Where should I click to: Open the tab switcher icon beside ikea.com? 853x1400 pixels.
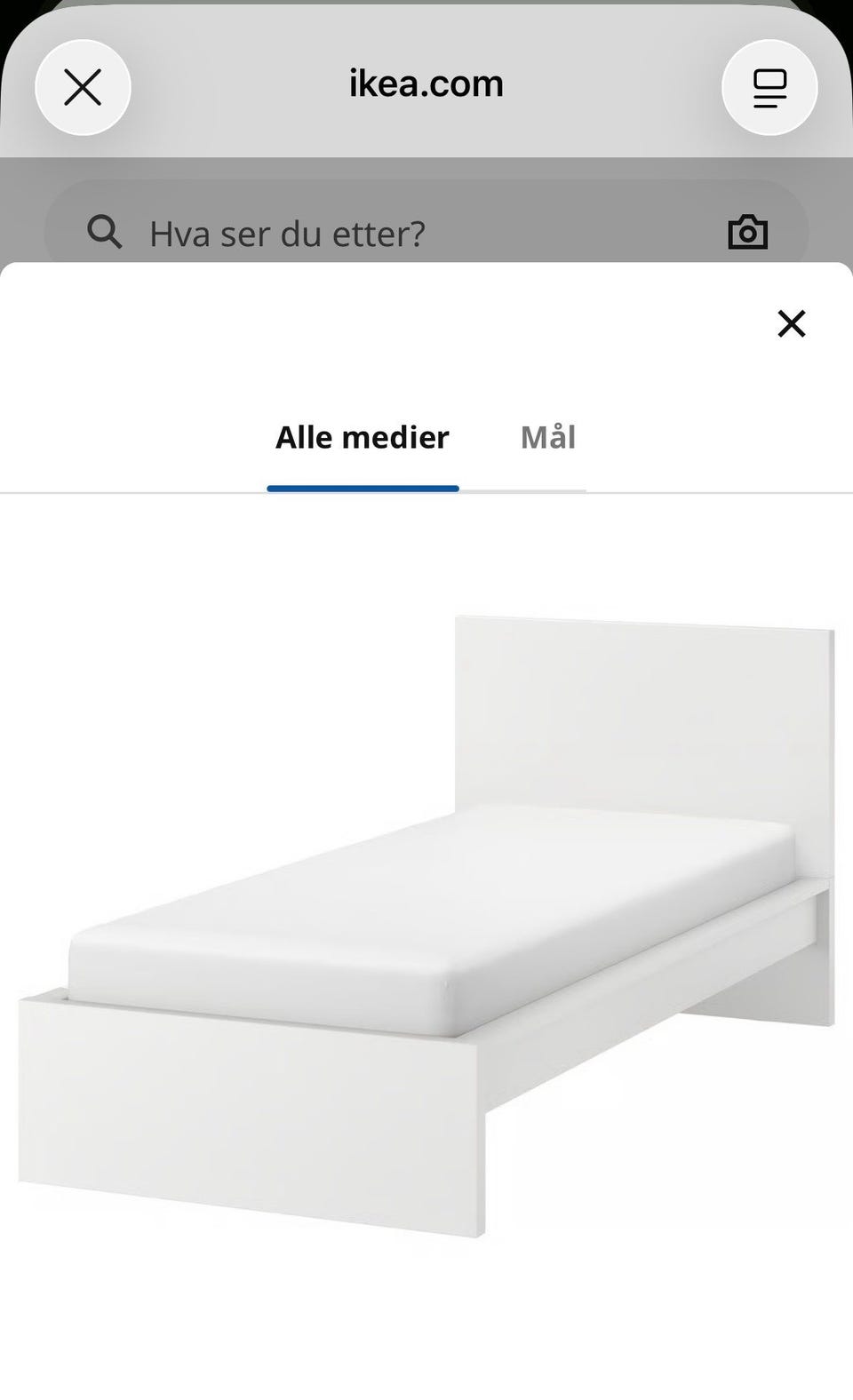tap(769, 85)
